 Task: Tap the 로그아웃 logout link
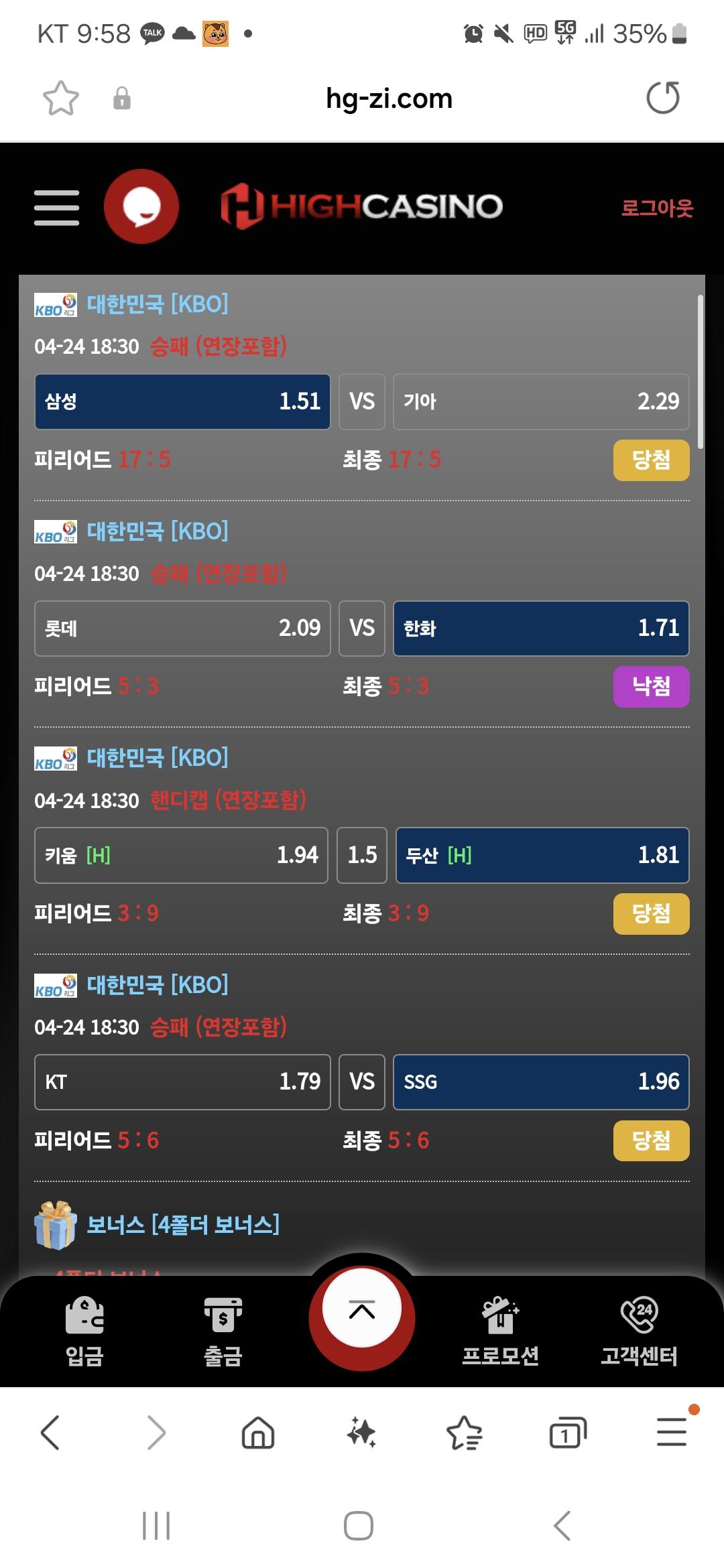(x=656, y=208)
